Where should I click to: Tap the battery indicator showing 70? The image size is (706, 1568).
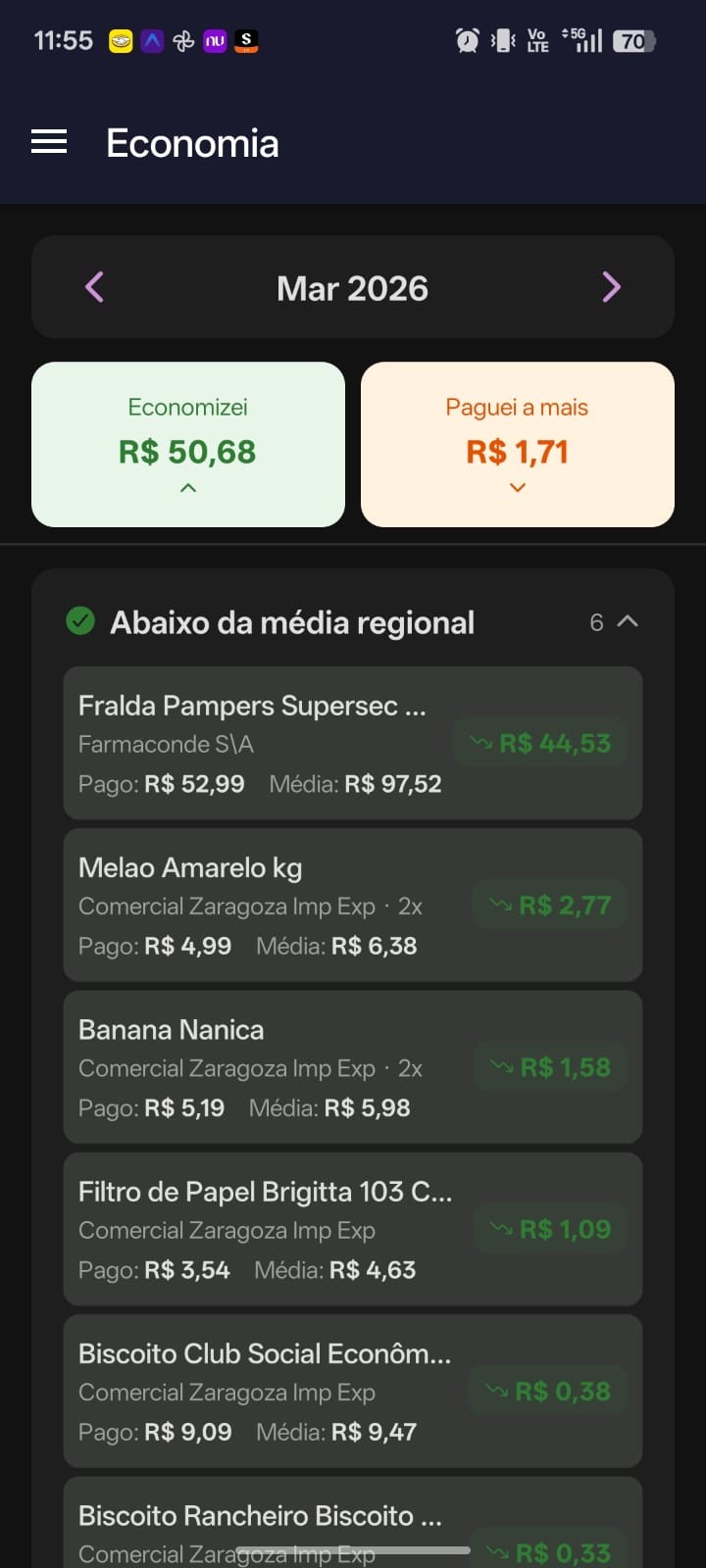point(632,41)
